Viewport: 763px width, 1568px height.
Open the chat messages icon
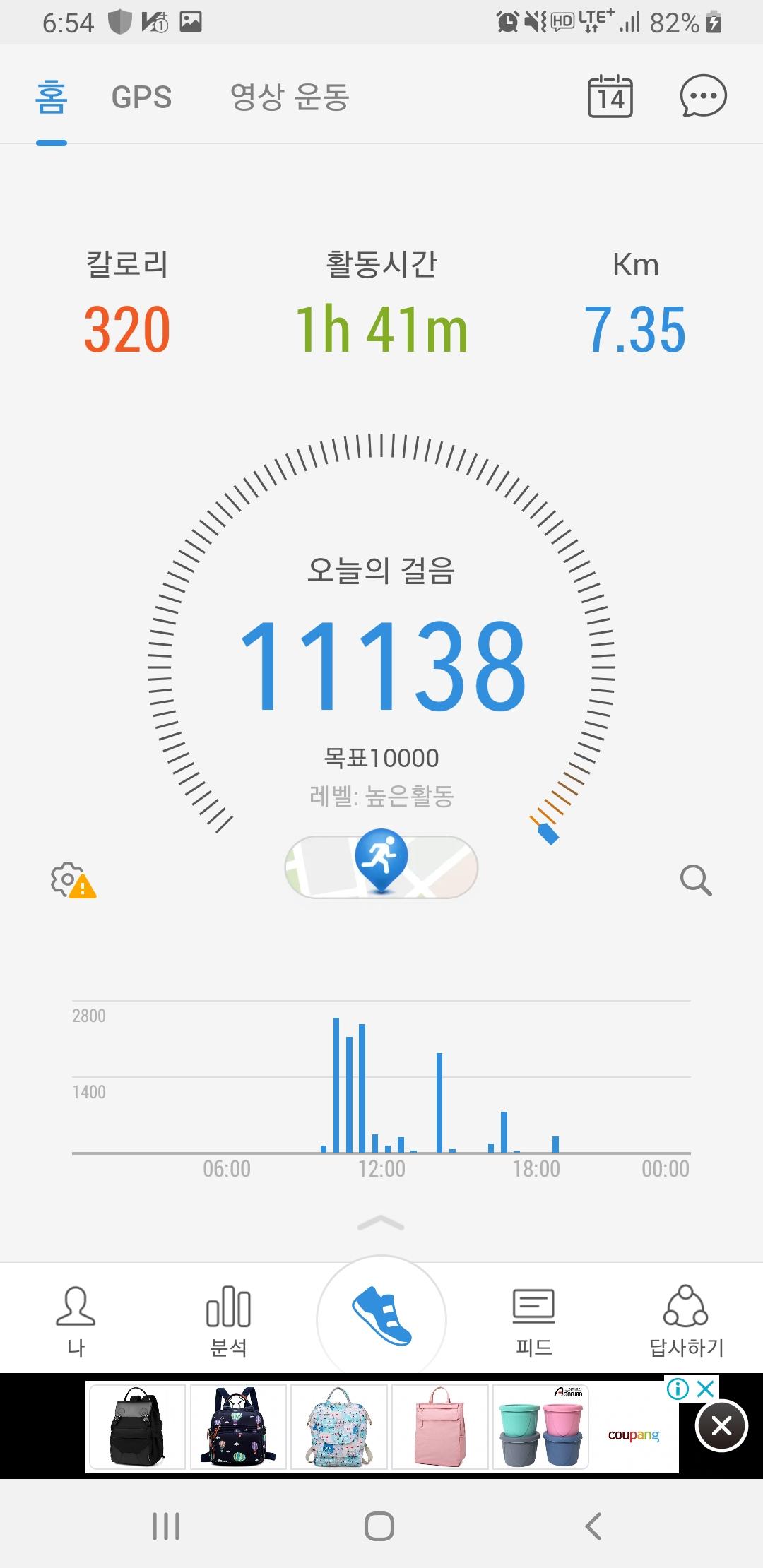click(x=702, y=96)
